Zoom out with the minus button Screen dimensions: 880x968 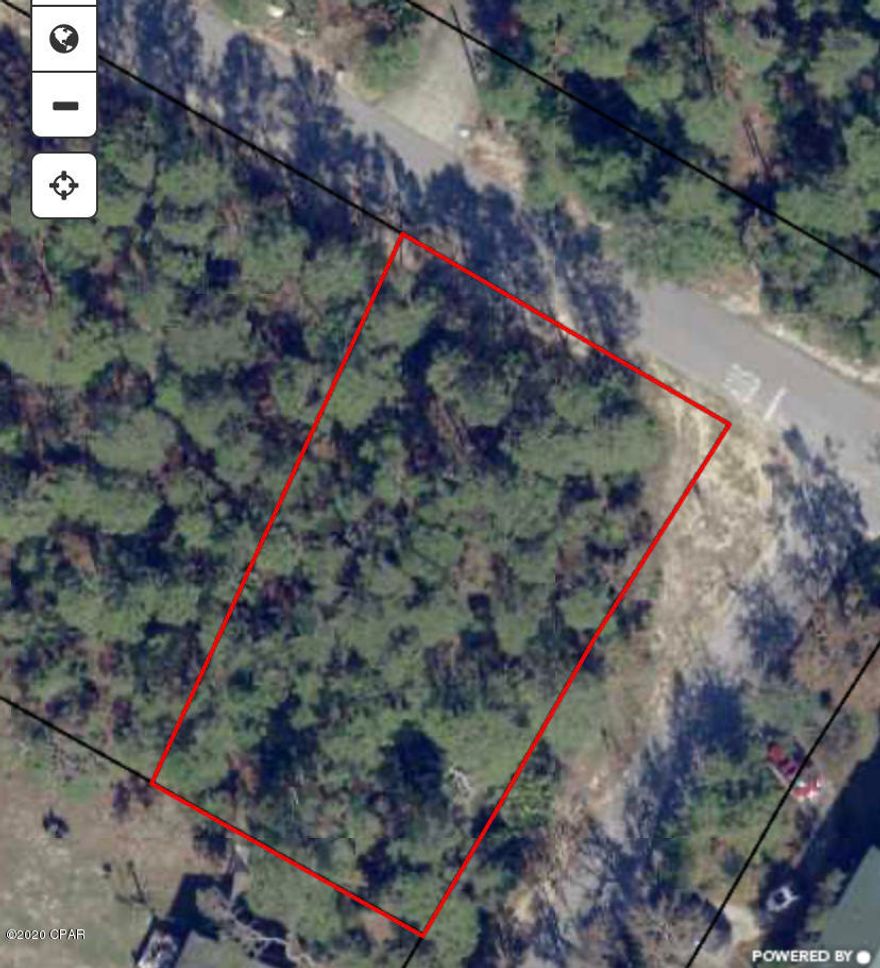pos(64,105)
